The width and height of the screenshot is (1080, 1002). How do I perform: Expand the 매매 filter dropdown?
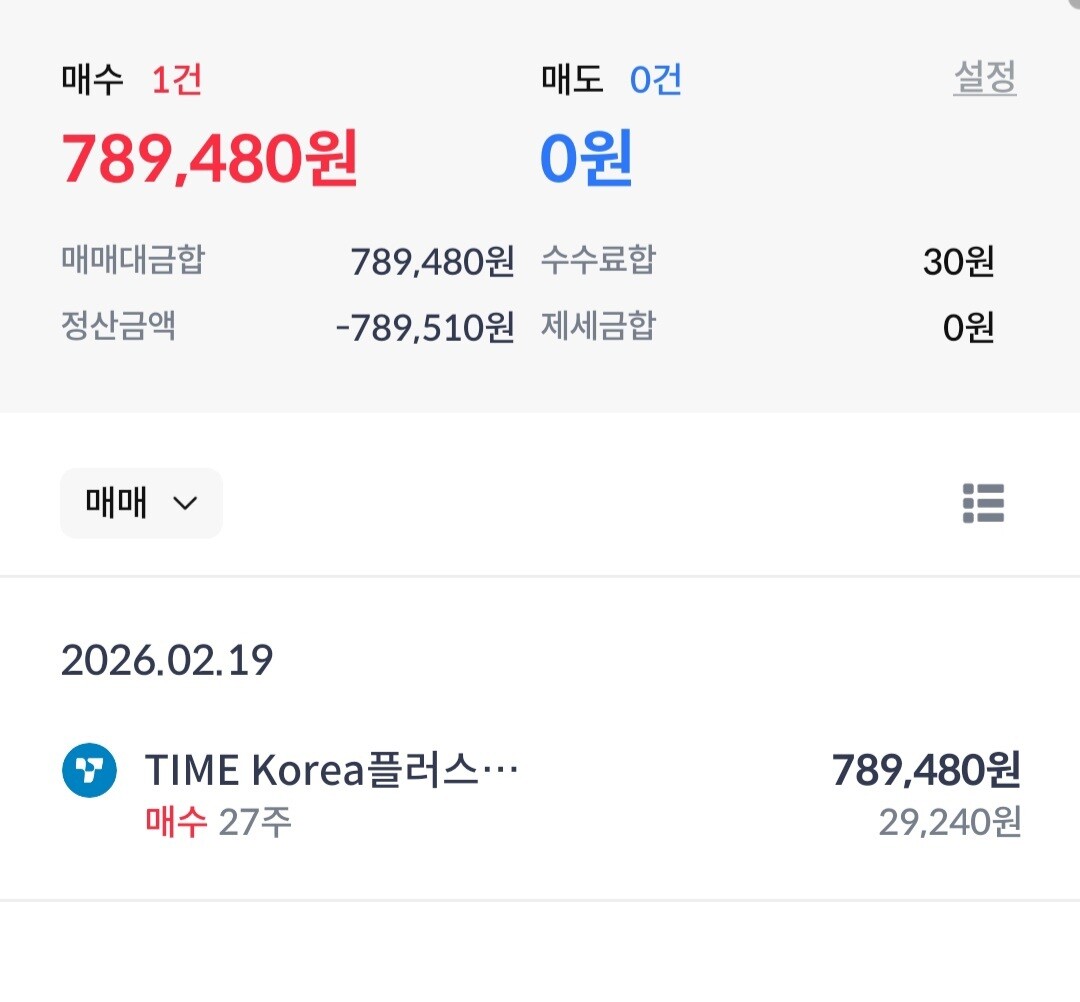[x=141, y=503]
